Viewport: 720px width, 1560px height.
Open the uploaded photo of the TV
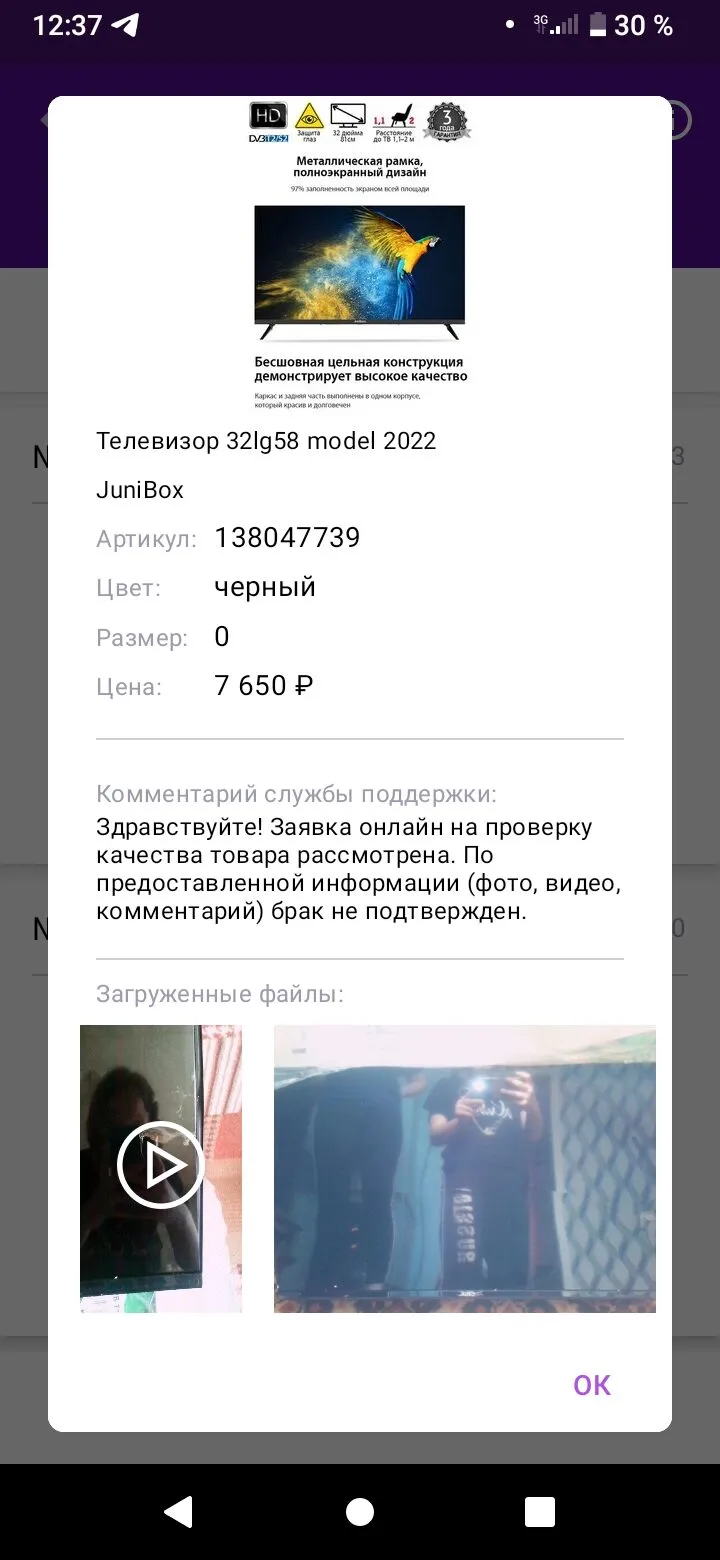pos(465,1168)
